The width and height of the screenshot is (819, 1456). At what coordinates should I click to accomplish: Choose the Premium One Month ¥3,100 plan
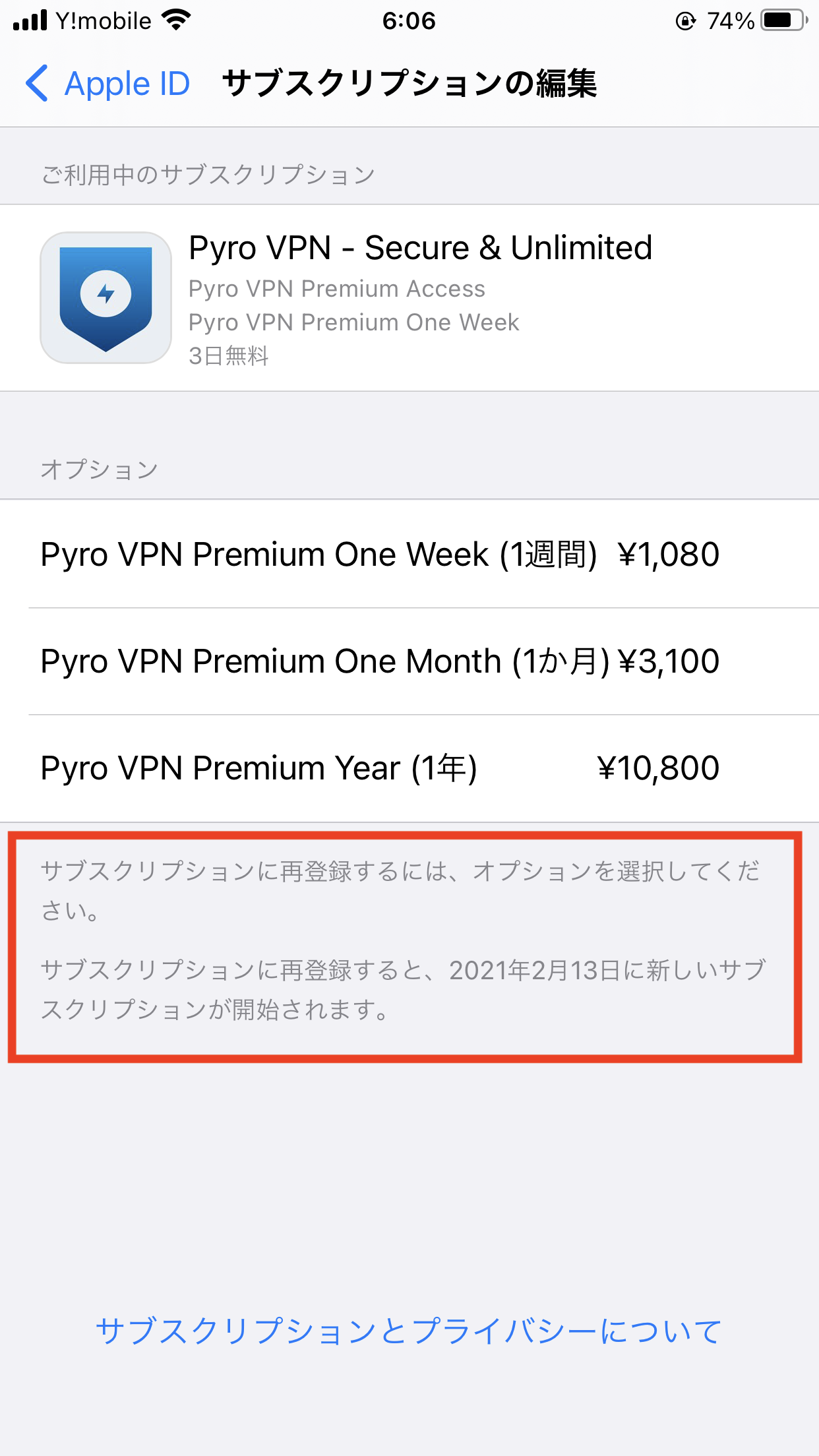coord(380,661)
